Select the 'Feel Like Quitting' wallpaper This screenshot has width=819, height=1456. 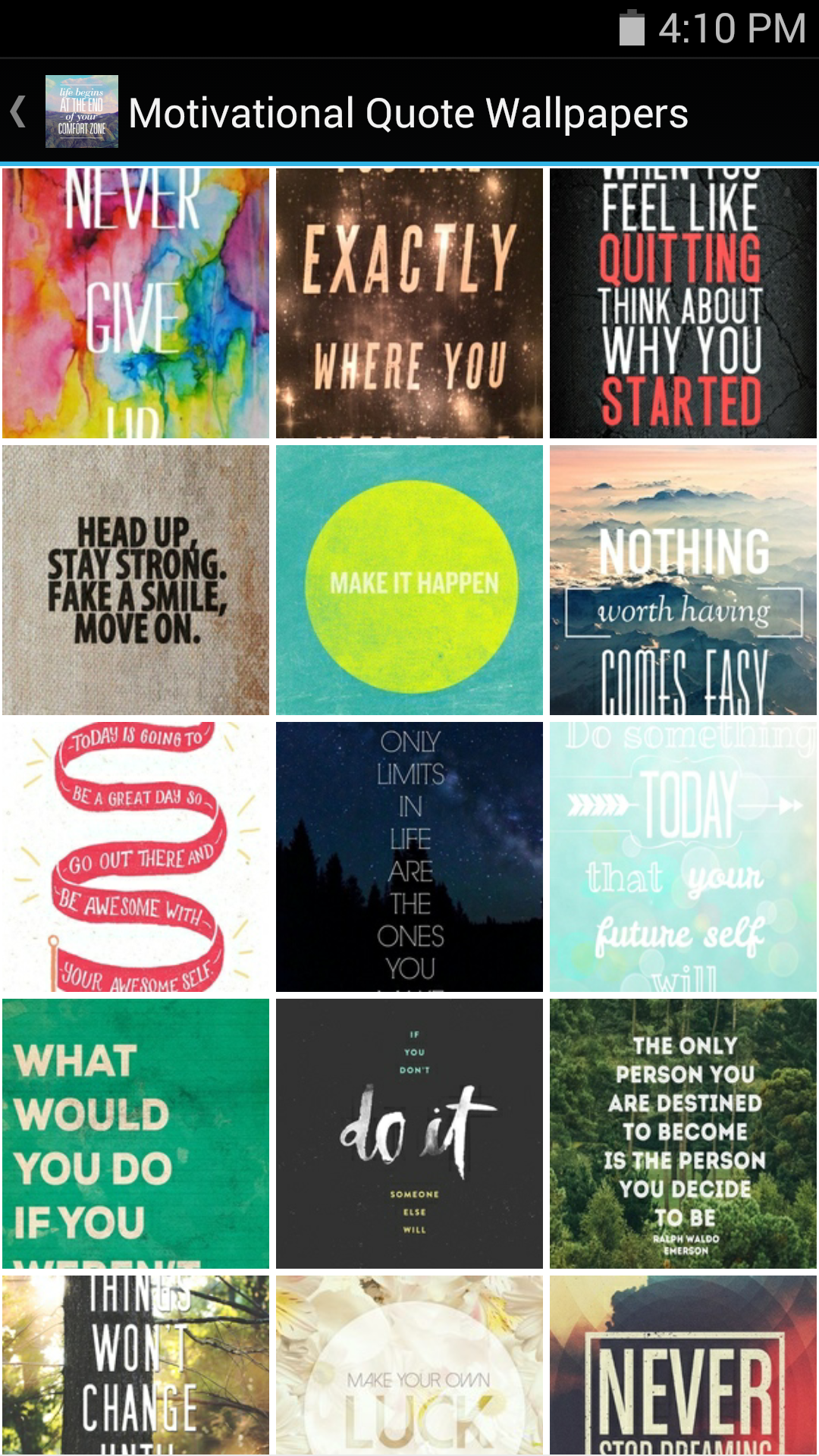coord(682,303)
